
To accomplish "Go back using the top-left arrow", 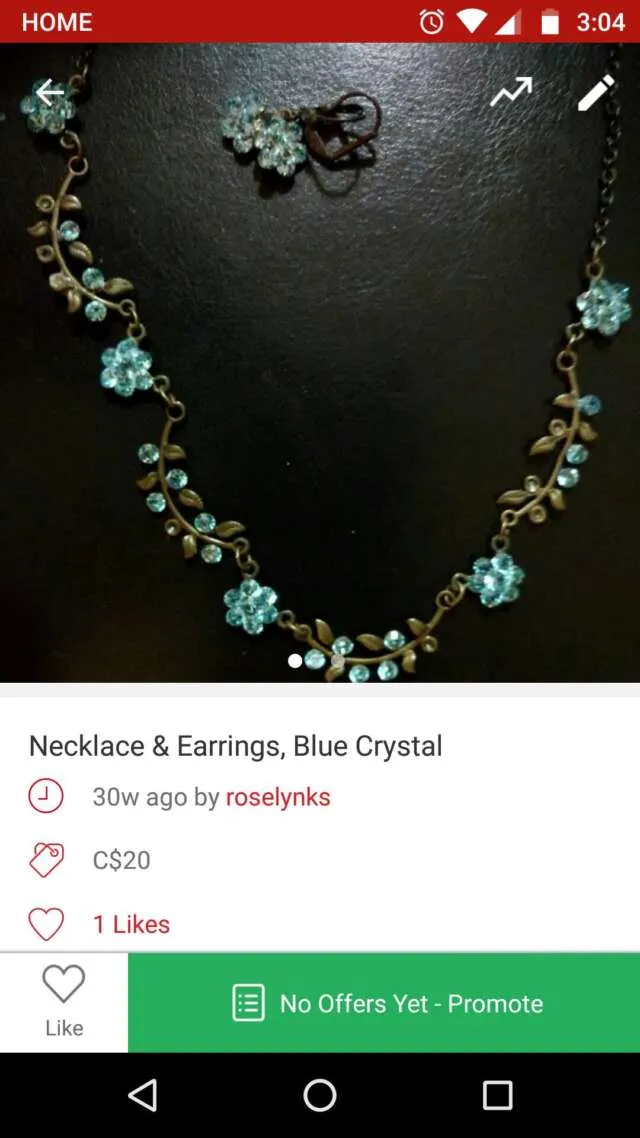I will (49, 93).
